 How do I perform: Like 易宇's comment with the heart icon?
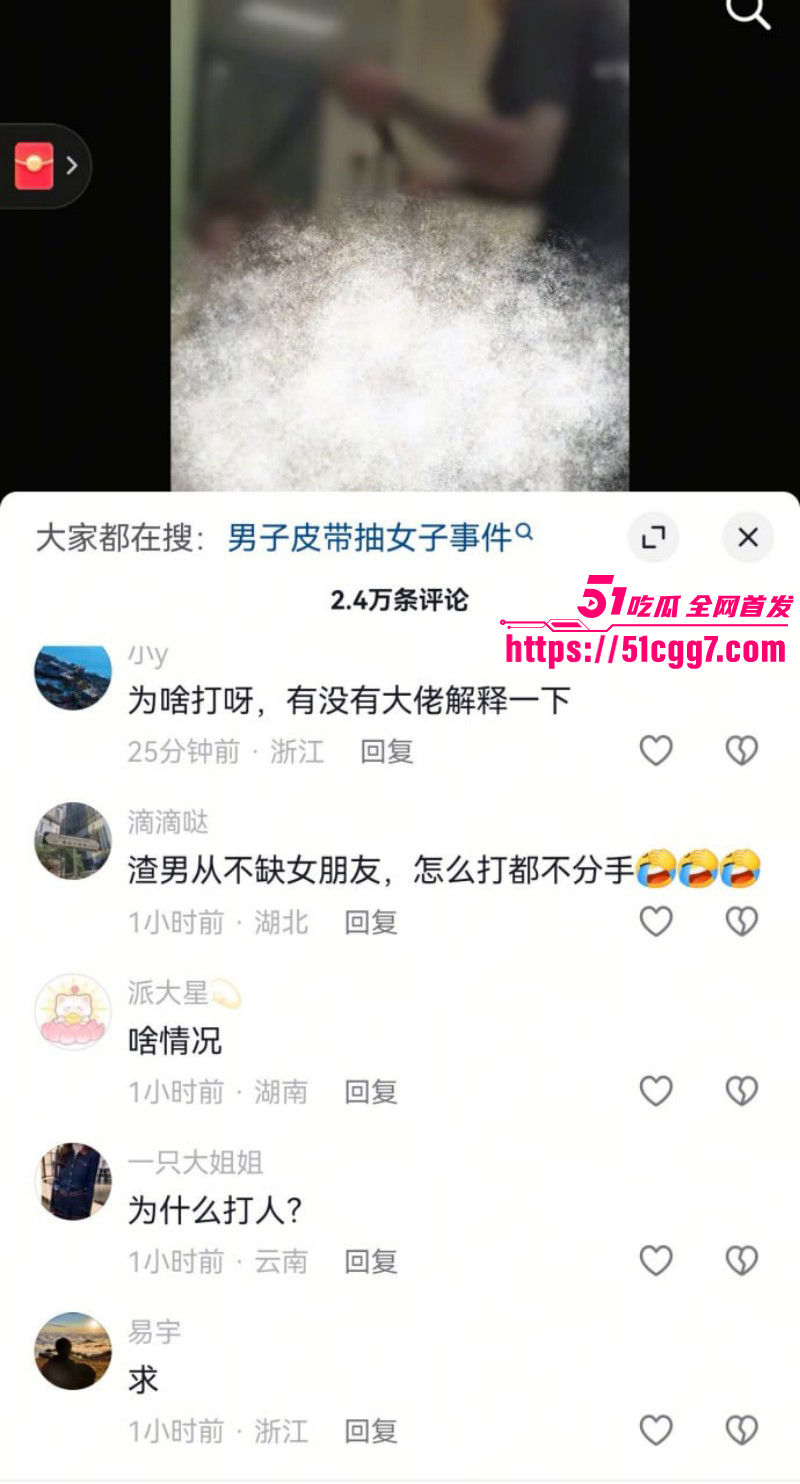pyautogui.click(x=655, y=1431)
